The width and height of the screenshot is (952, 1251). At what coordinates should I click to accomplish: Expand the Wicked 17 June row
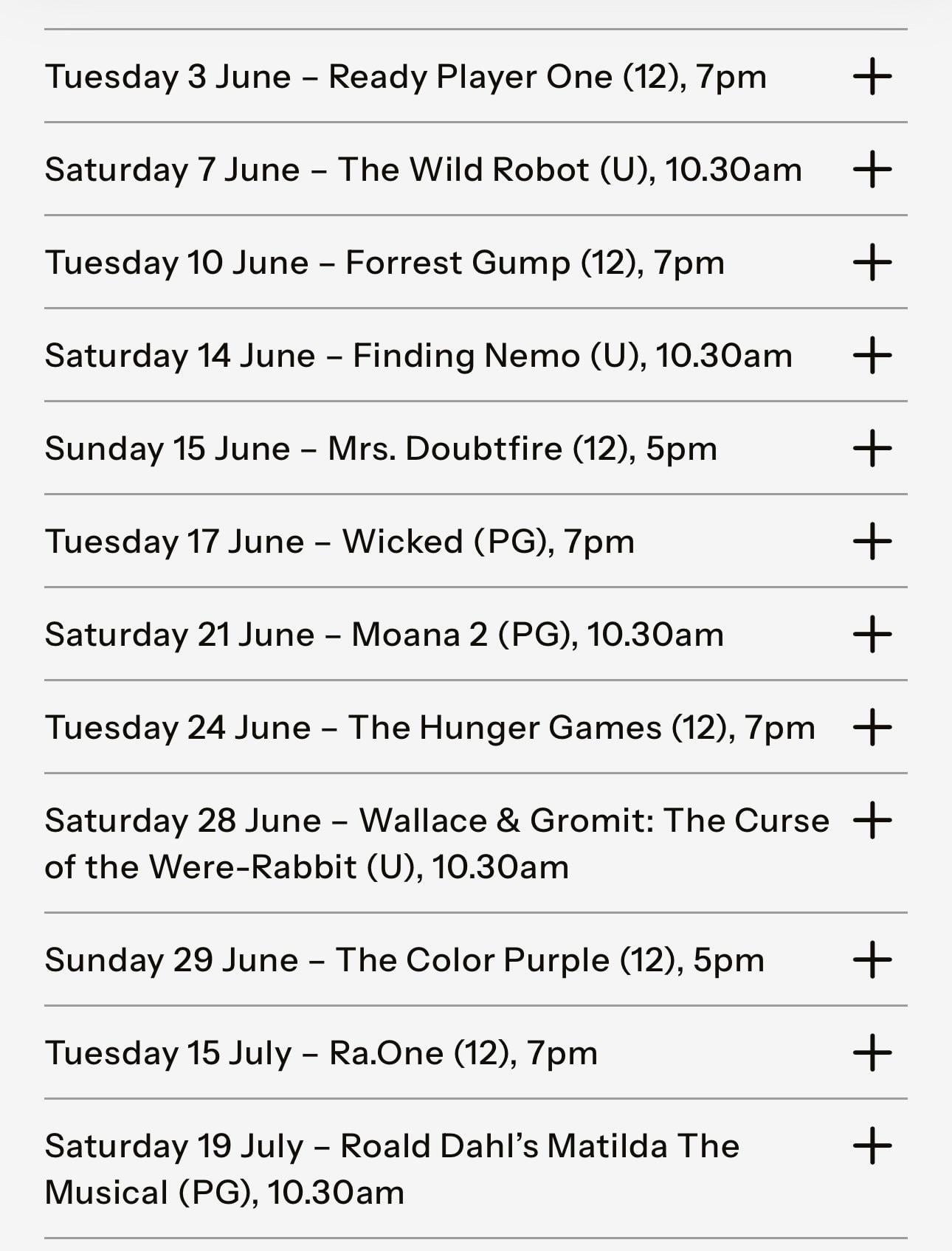tap(872, 542)
